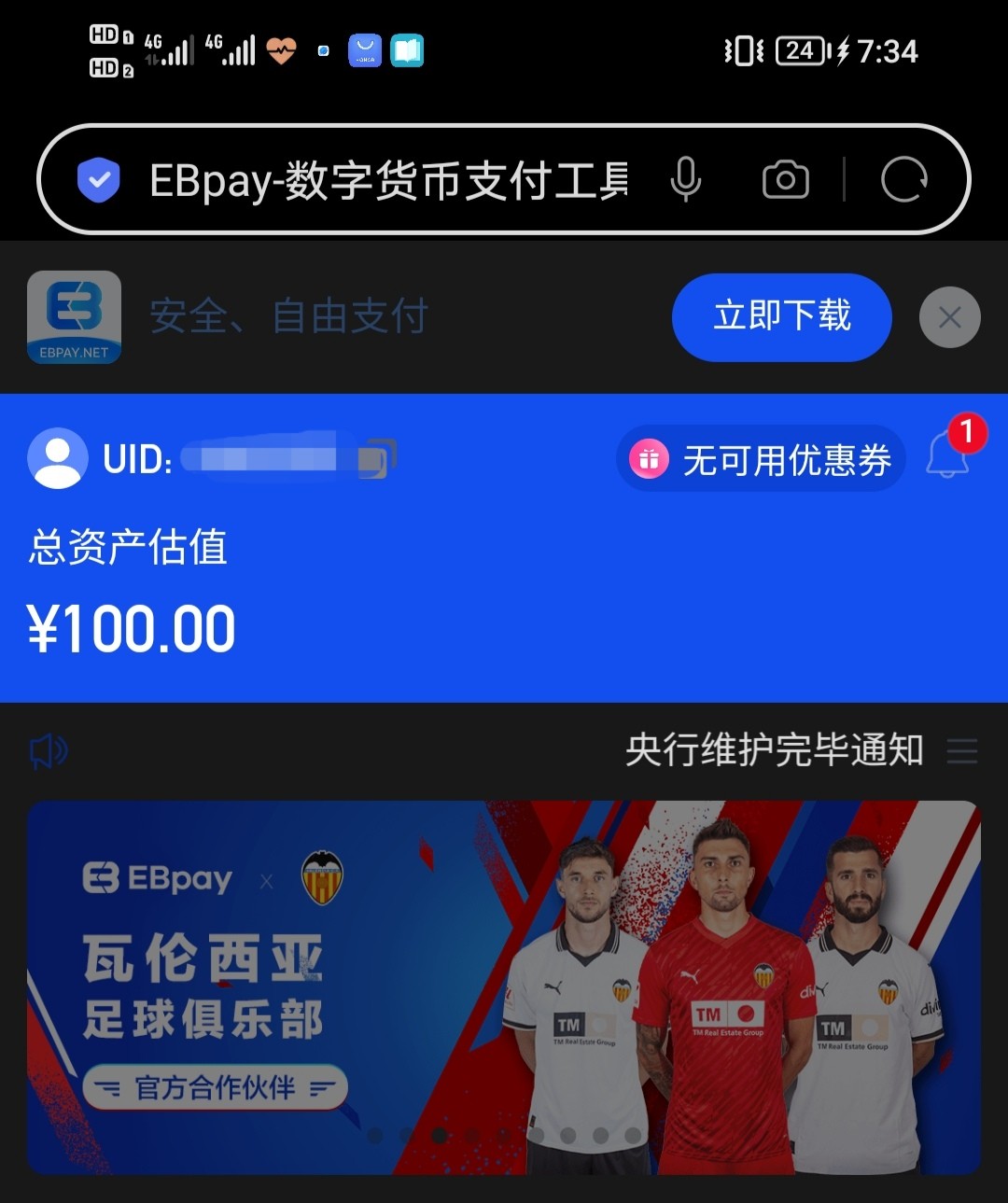Open the 无可用优惠券 coupon chip
This screenshot has width=1008, height=1203.
point(761,459)
